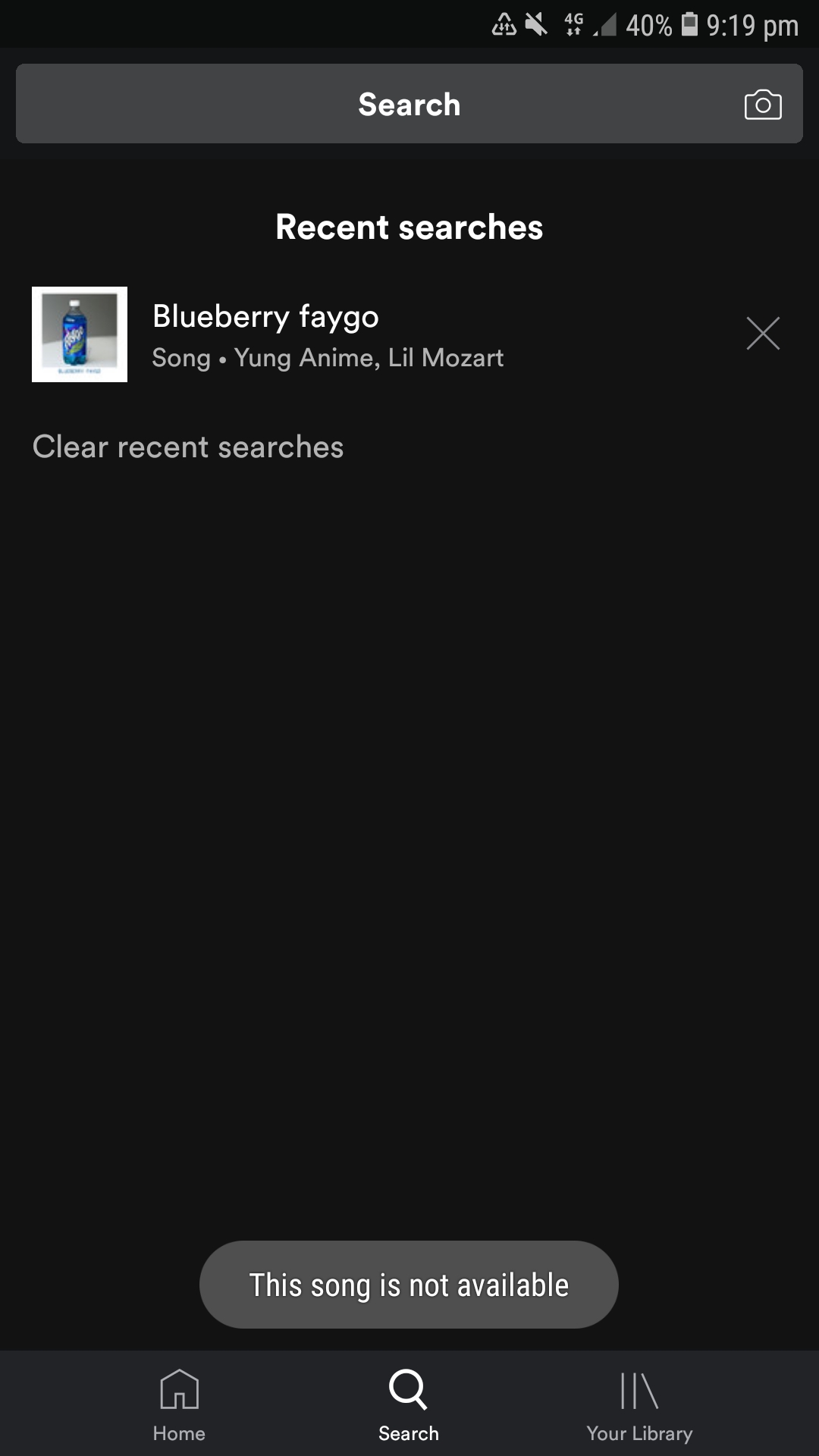The image size is (819, 1456).
Task: Remove Blueberry faygo from recent searches
Action: point(762,334)
